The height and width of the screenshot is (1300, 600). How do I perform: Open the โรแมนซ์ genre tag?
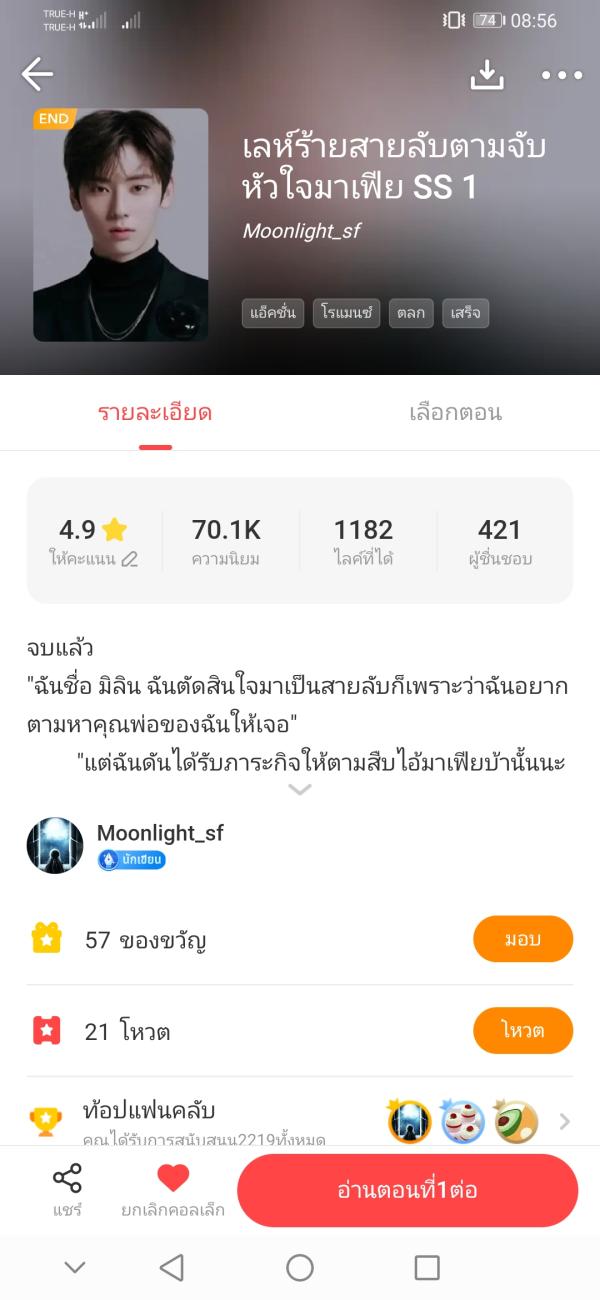pyautogui.click(x=346, y=313)
